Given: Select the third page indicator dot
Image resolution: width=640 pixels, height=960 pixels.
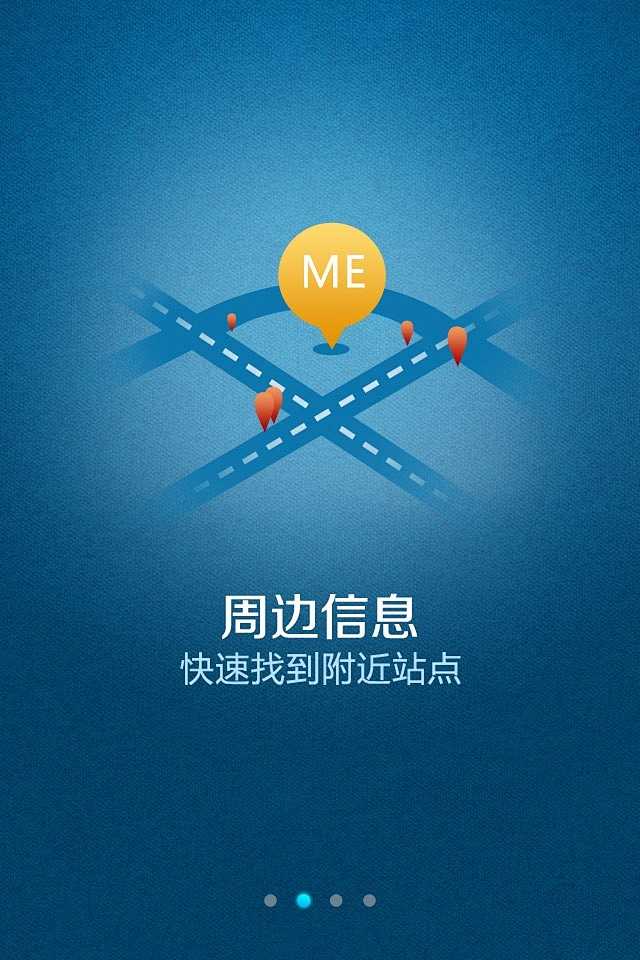Looking at the screenshot, I should click(x=336, y=900).
